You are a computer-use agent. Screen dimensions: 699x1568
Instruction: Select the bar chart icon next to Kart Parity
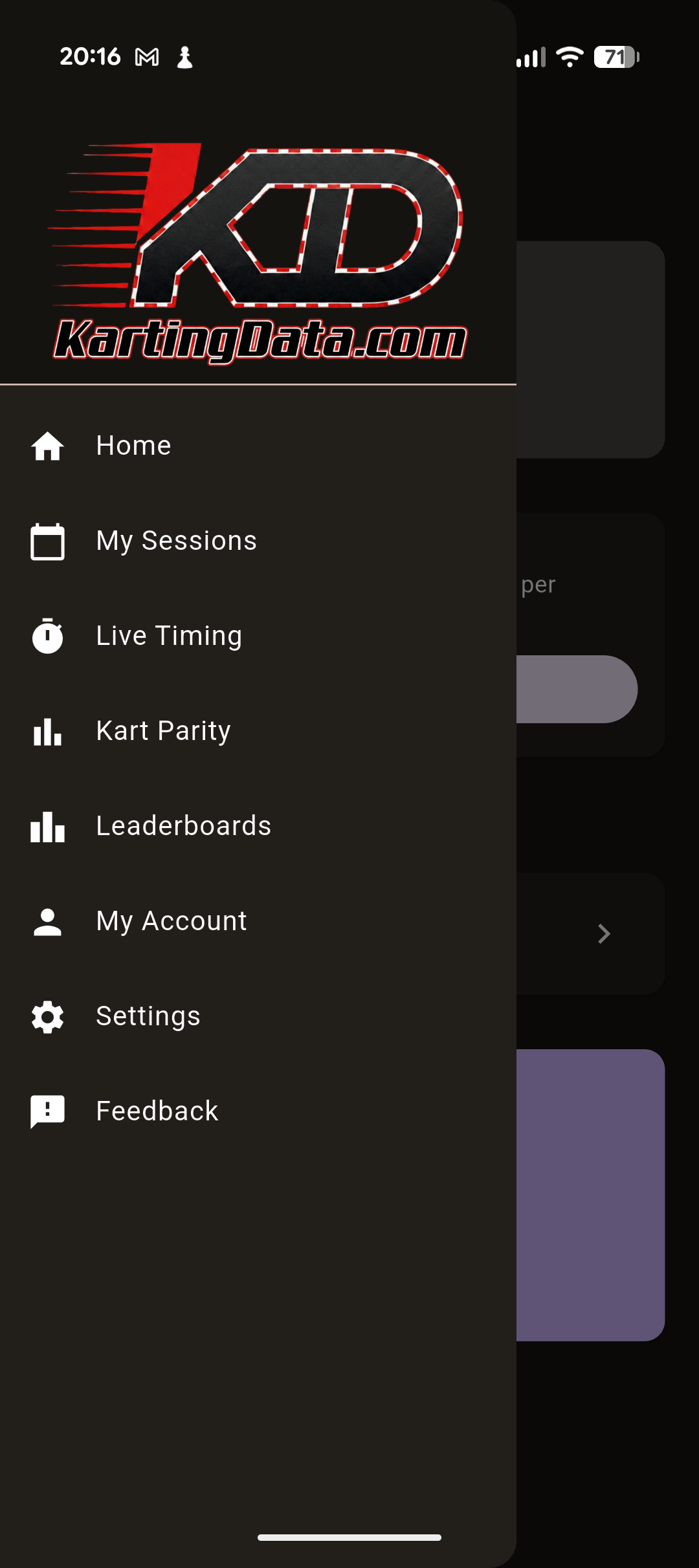click(47, 732)
